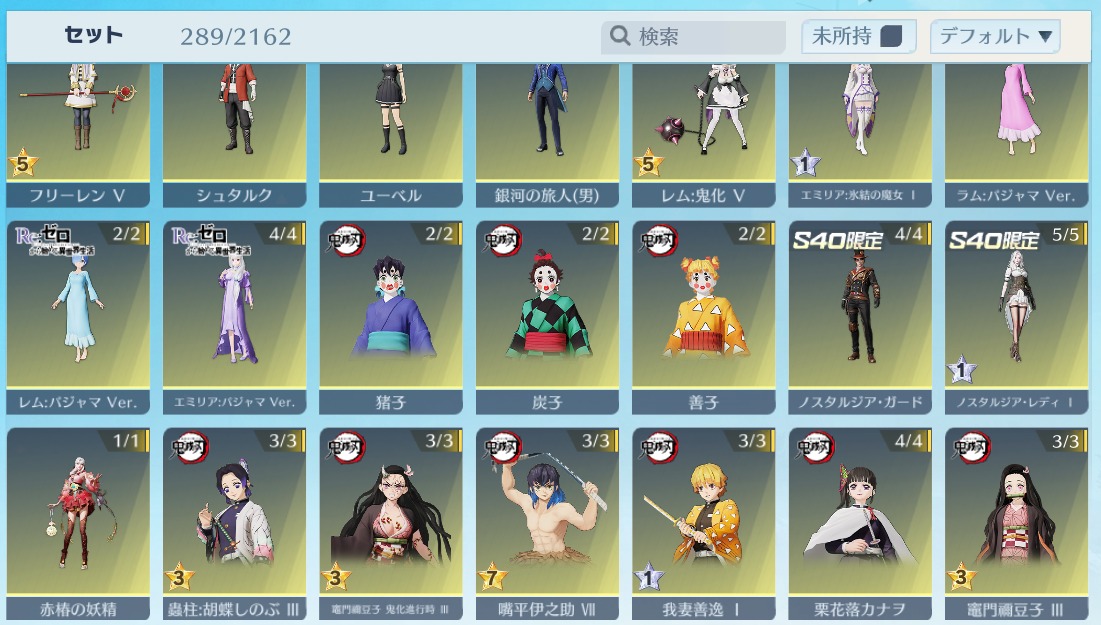The image size is (1101, 625).
Task: Open the ノスタルジア・ガード S40限定 set
Action: point(860,315)
